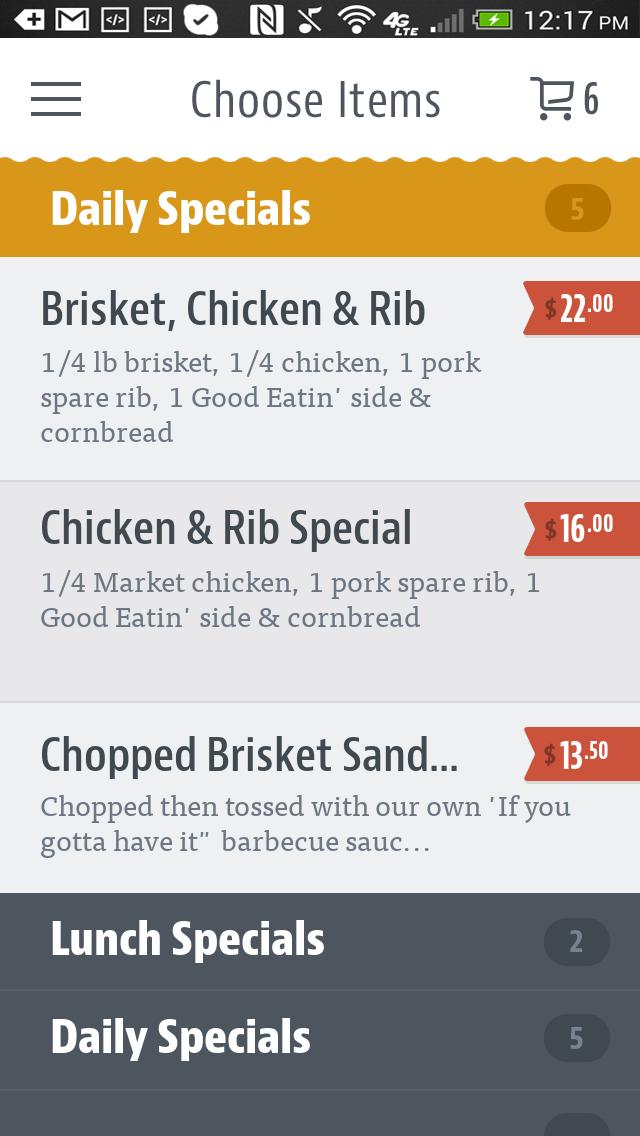This screenshot has width=640, height=1136.
Task: Open the hamburger drawer menu
Action: pyautogui.click(x=56, y=99)
